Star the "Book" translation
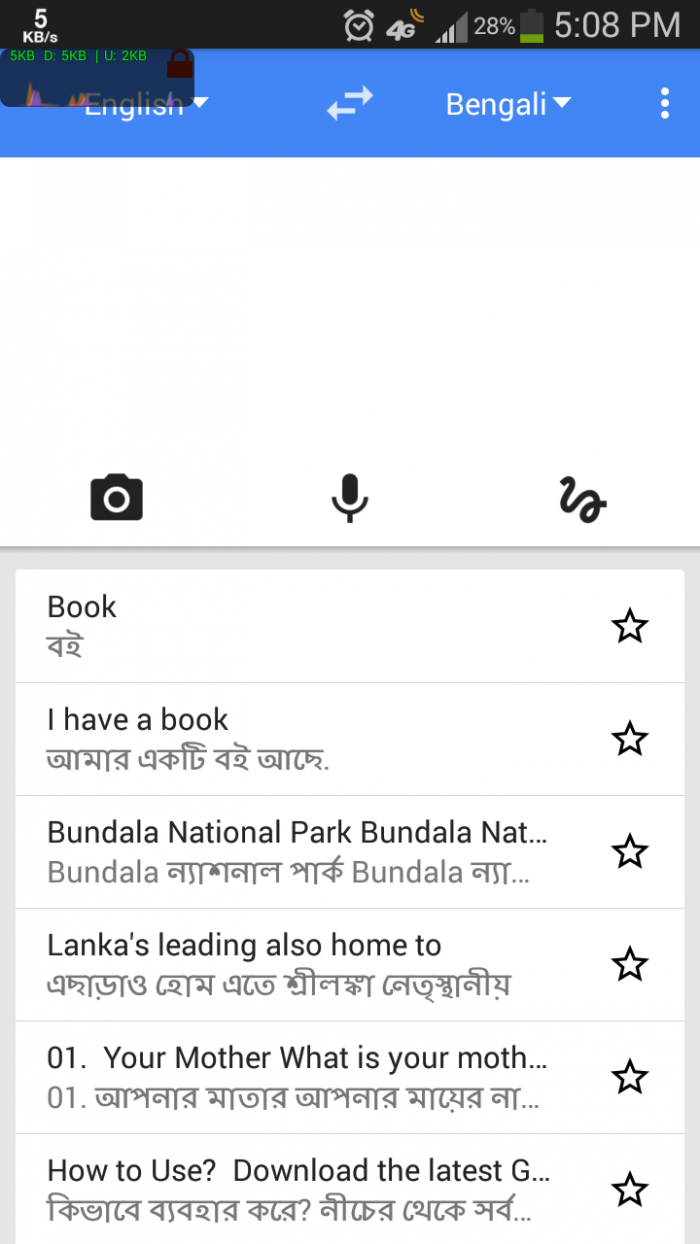700x1244 pixels. click(629, 627)
